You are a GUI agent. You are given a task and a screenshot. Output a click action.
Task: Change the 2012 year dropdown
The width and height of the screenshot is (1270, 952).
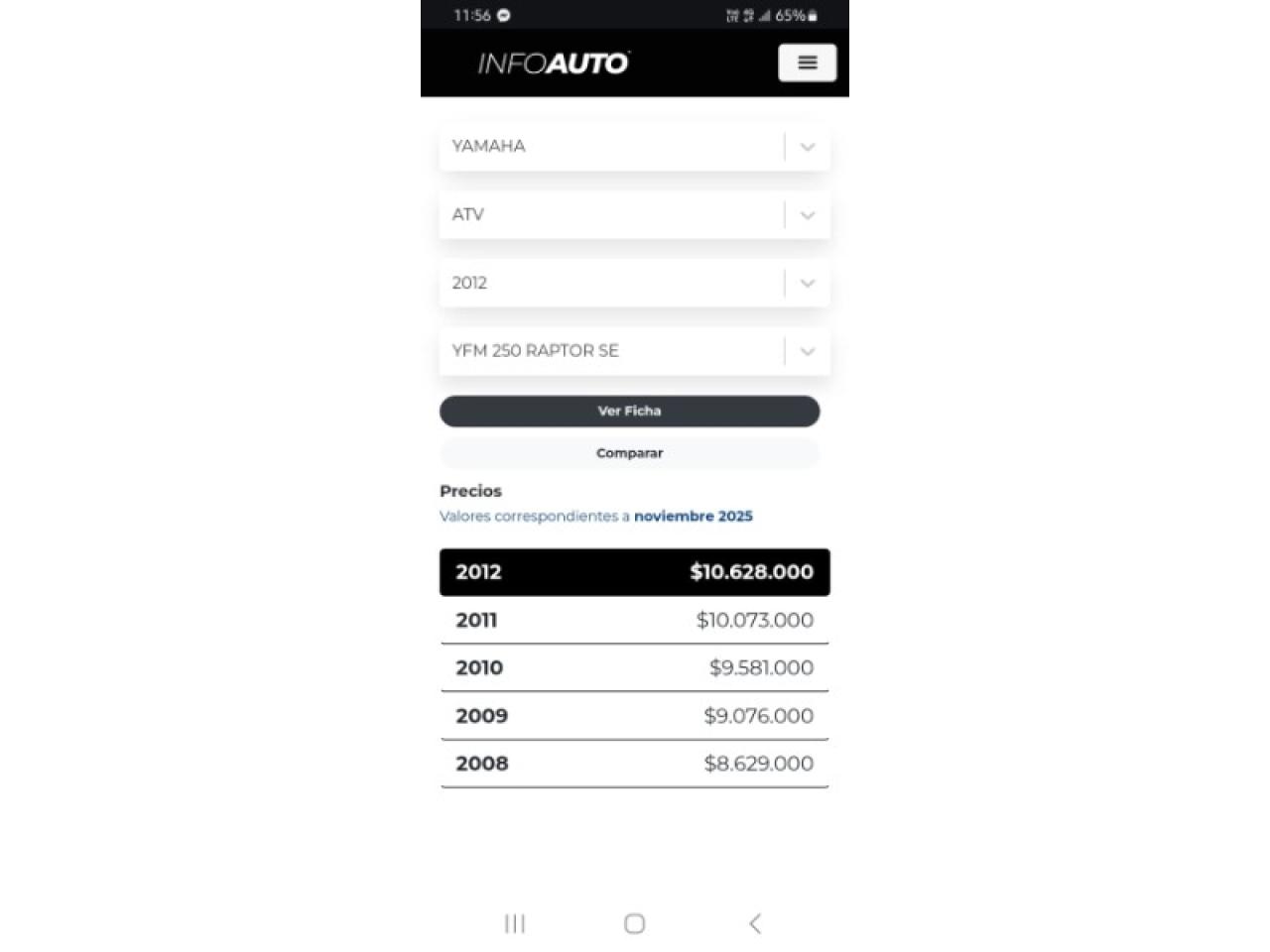click(x=634, y=284)
